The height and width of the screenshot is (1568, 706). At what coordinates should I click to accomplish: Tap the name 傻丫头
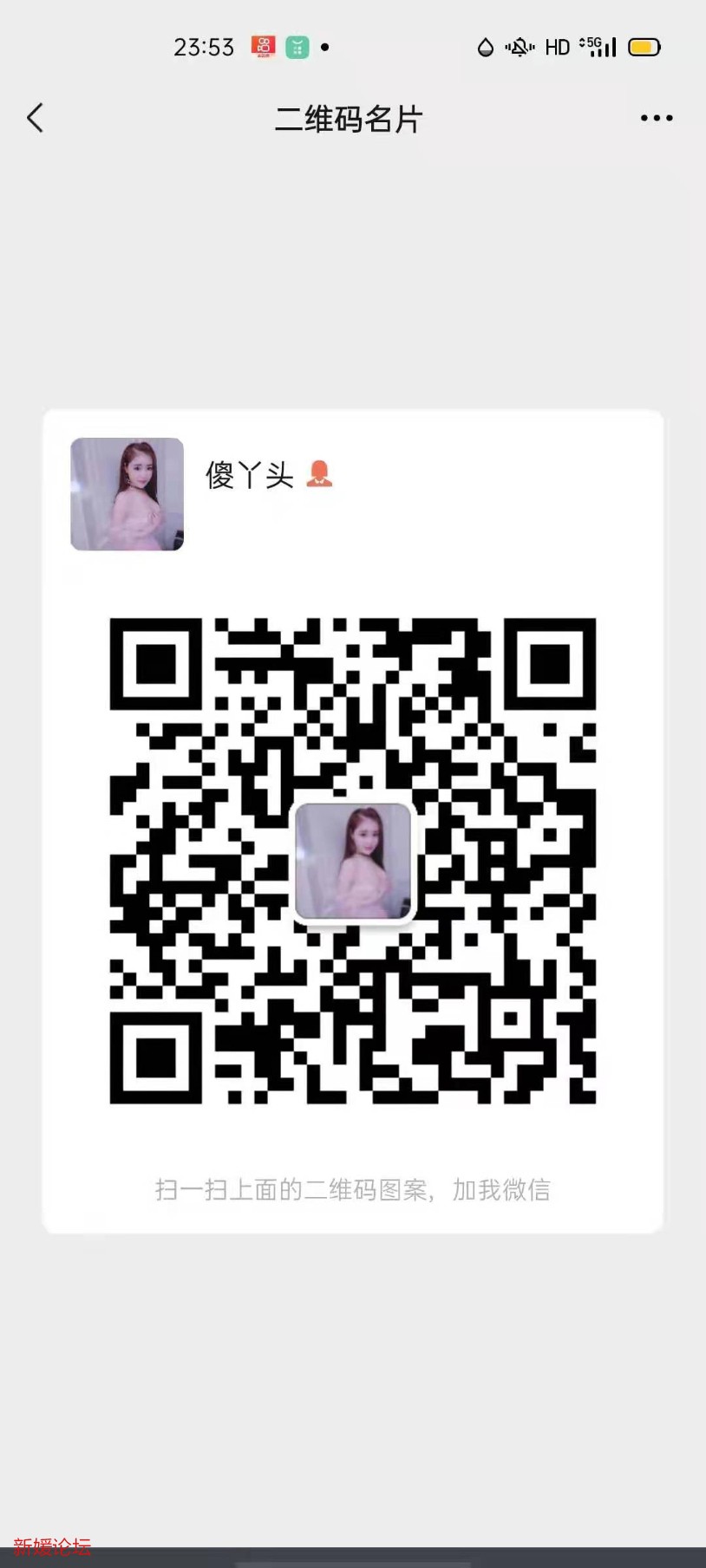click(x=249, y=473)
